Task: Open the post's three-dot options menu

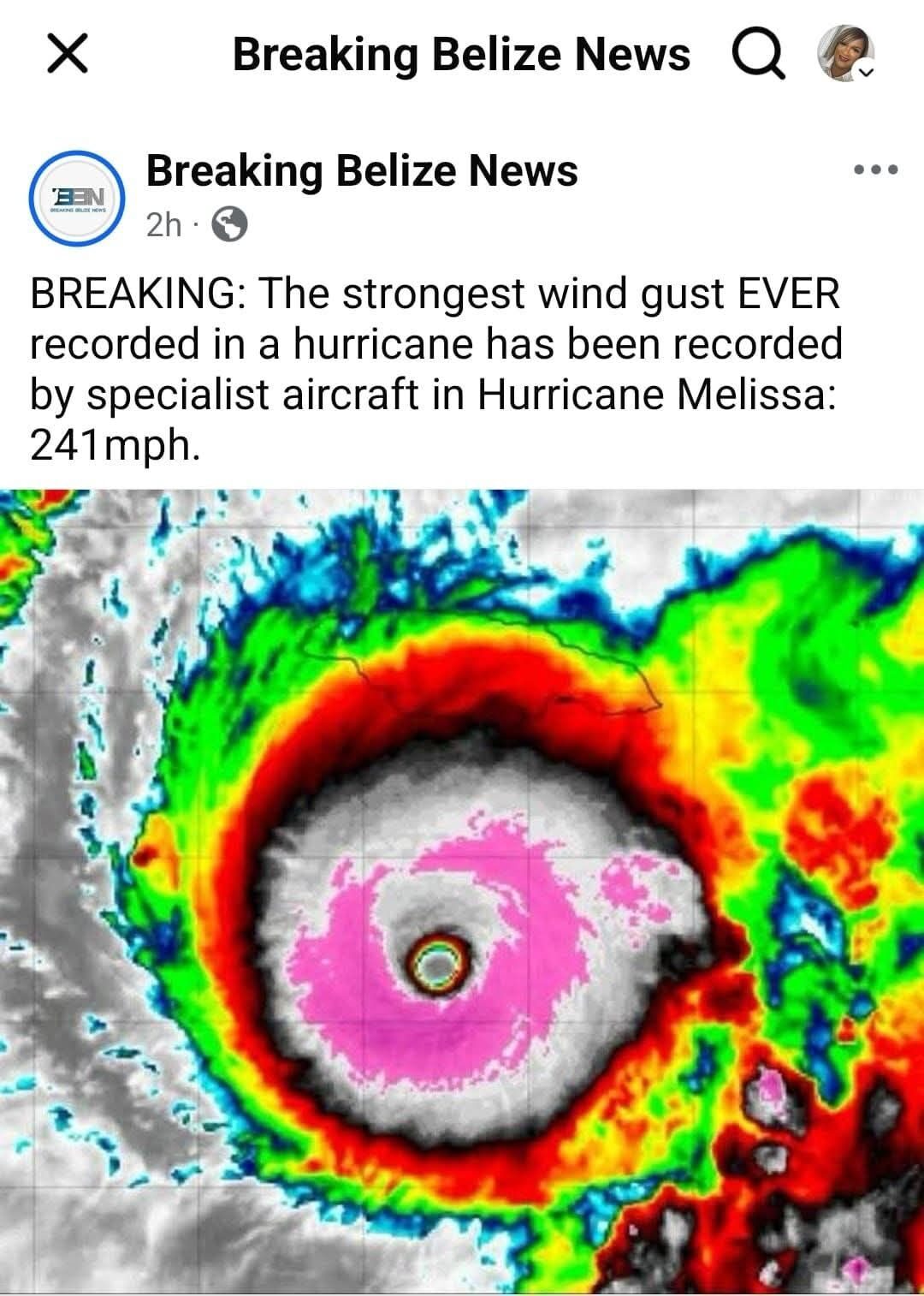Action: (x=876, y=169)
